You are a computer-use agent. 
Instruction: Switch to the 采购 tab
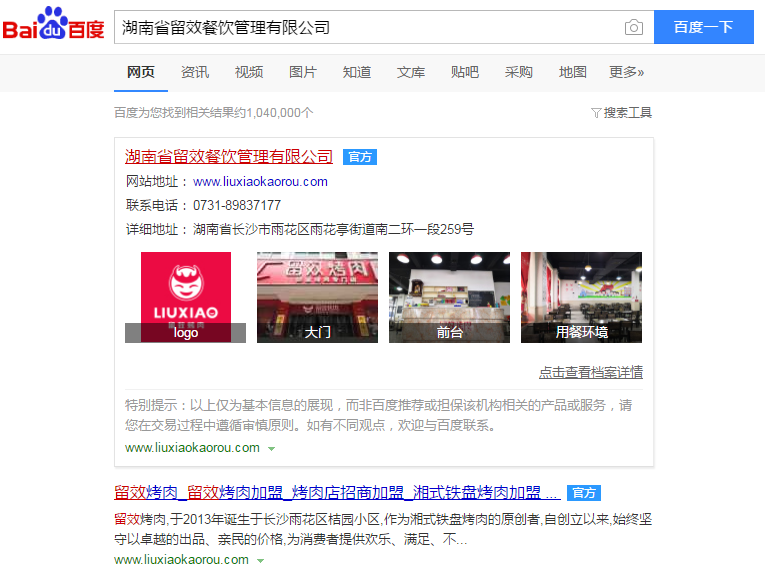pos(519,72)
